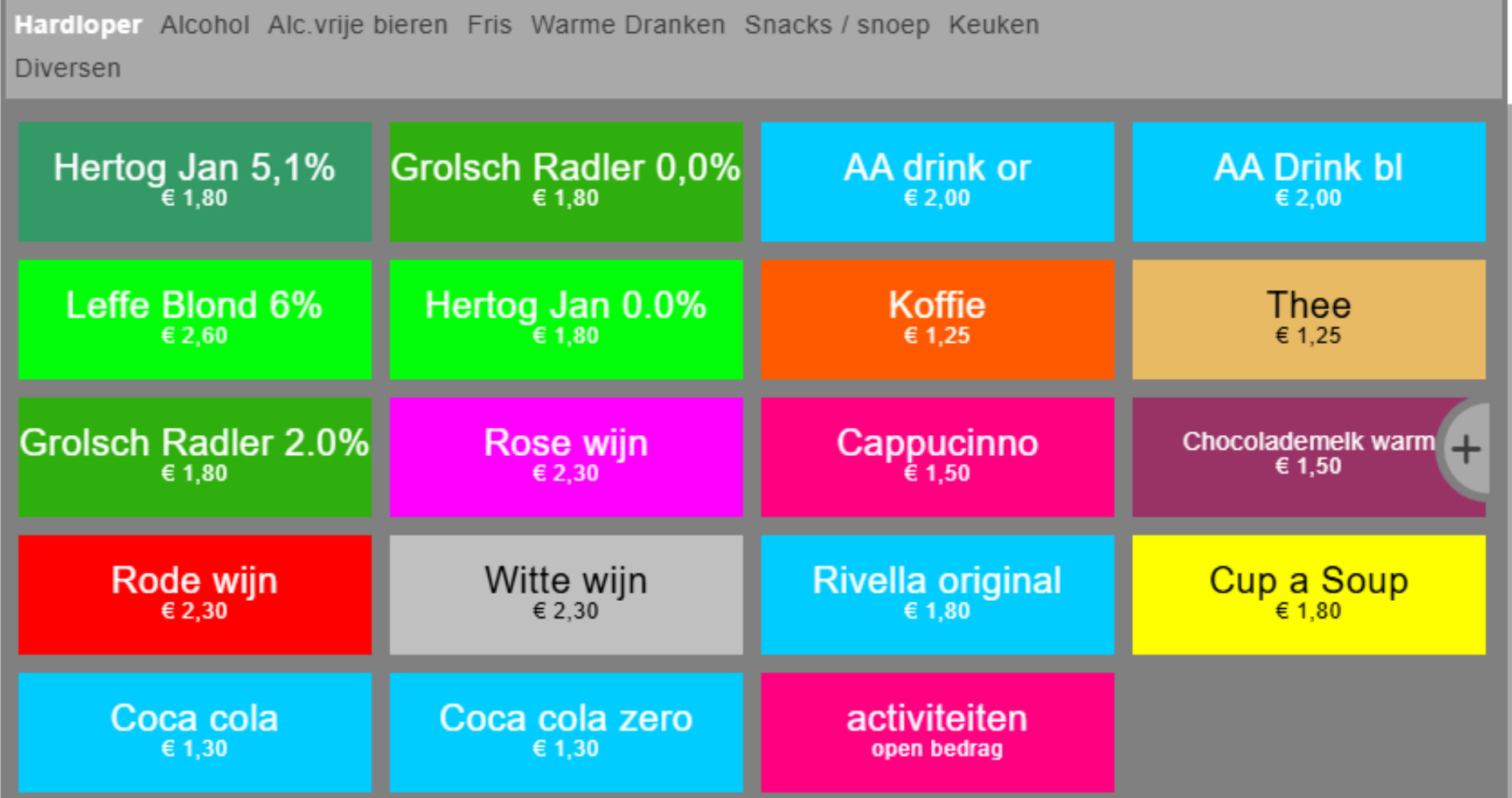Add Leffe Blond 6%
This screenshot has height=798, width=1512.
[x=195, y=319]
